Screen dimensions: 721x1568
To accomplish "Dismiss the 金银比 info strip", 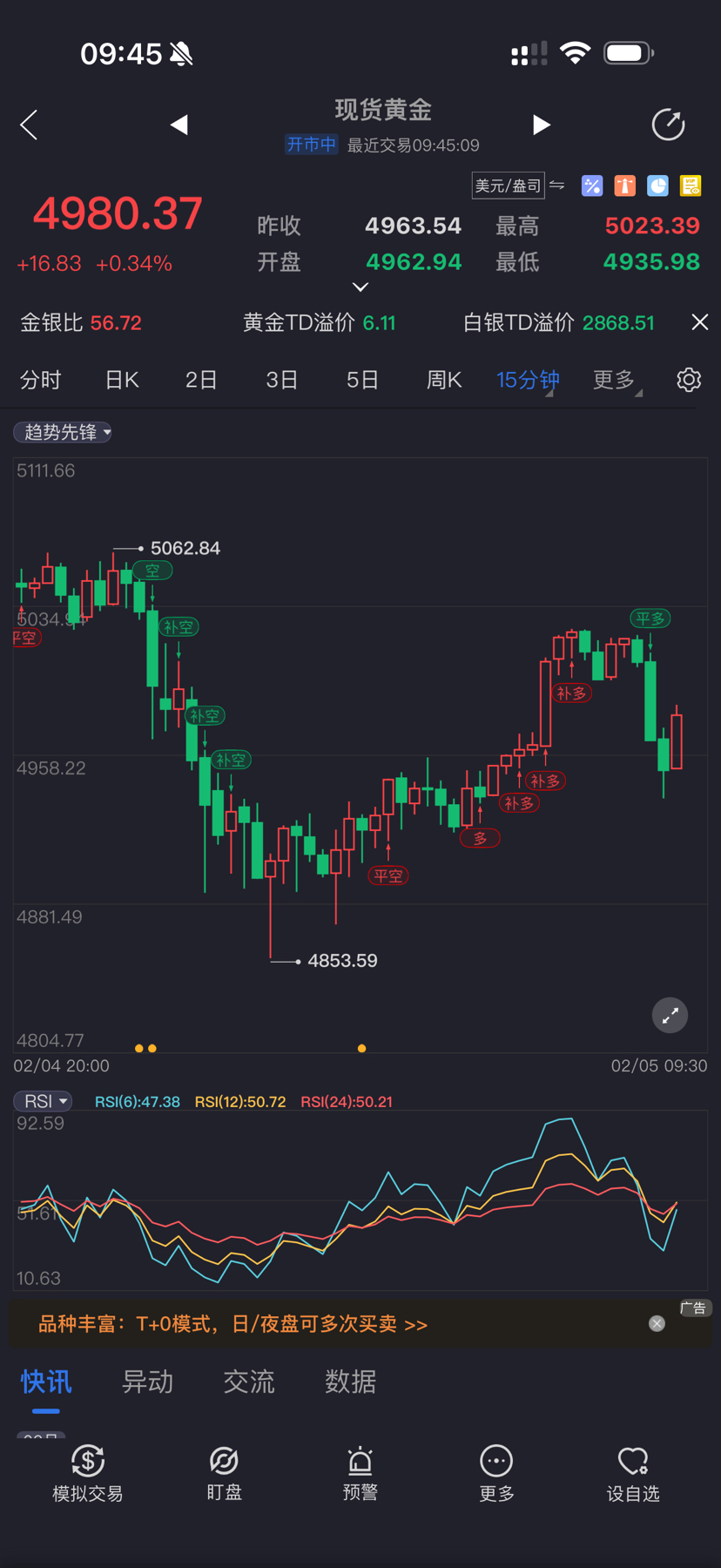I will pyautogui.click(x=699, y=322).
